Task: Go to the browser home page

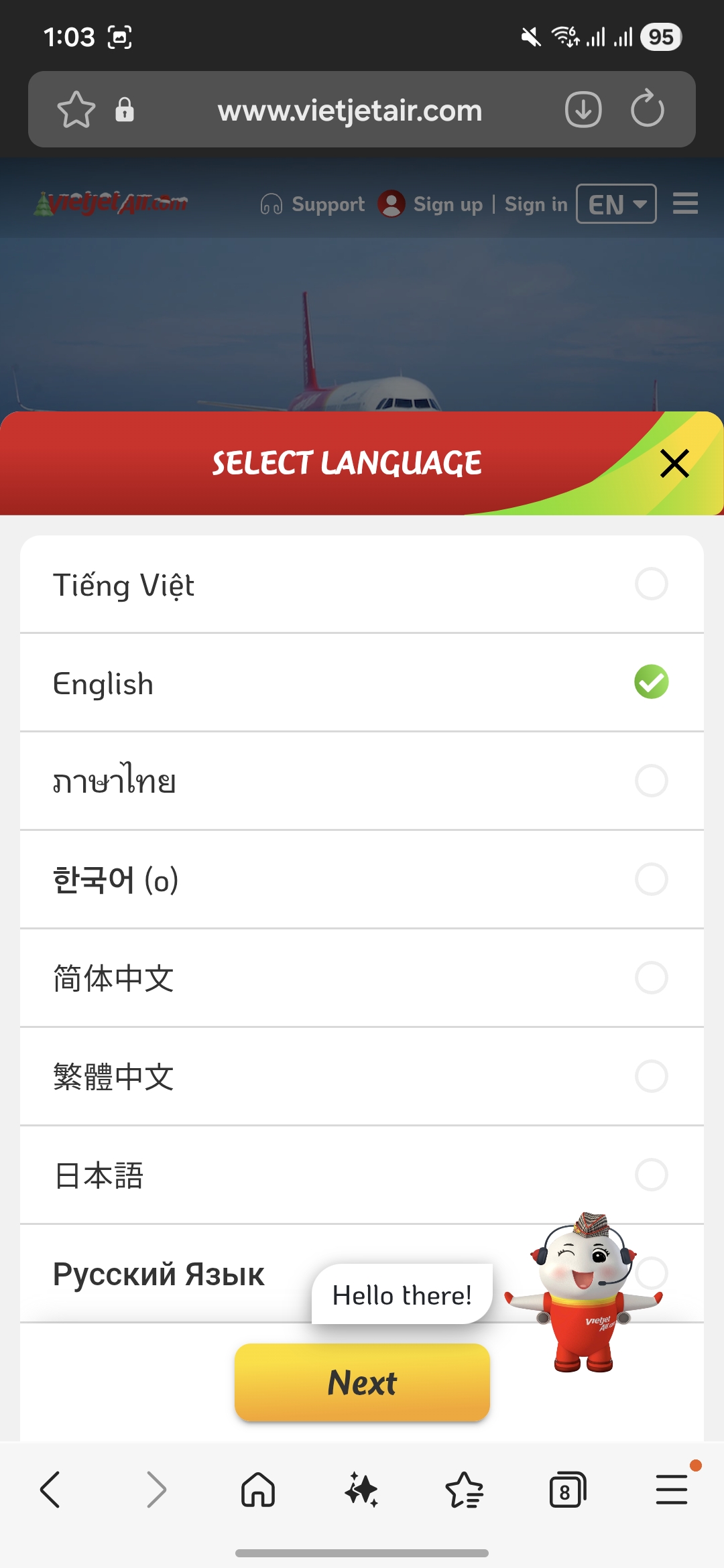Action: [258, 1490]
